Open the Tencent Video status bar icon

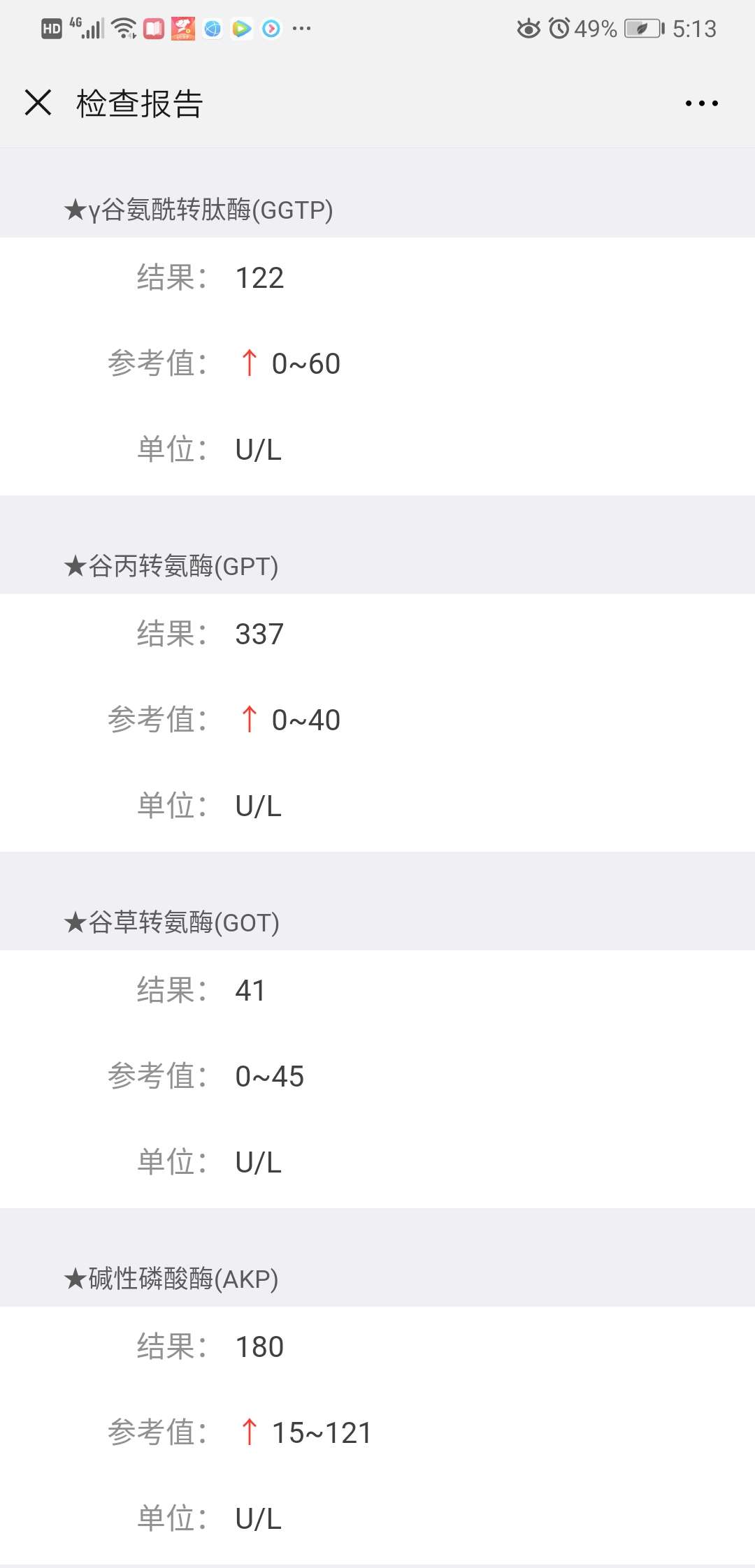pyautogui.click(x=241, y=28)
